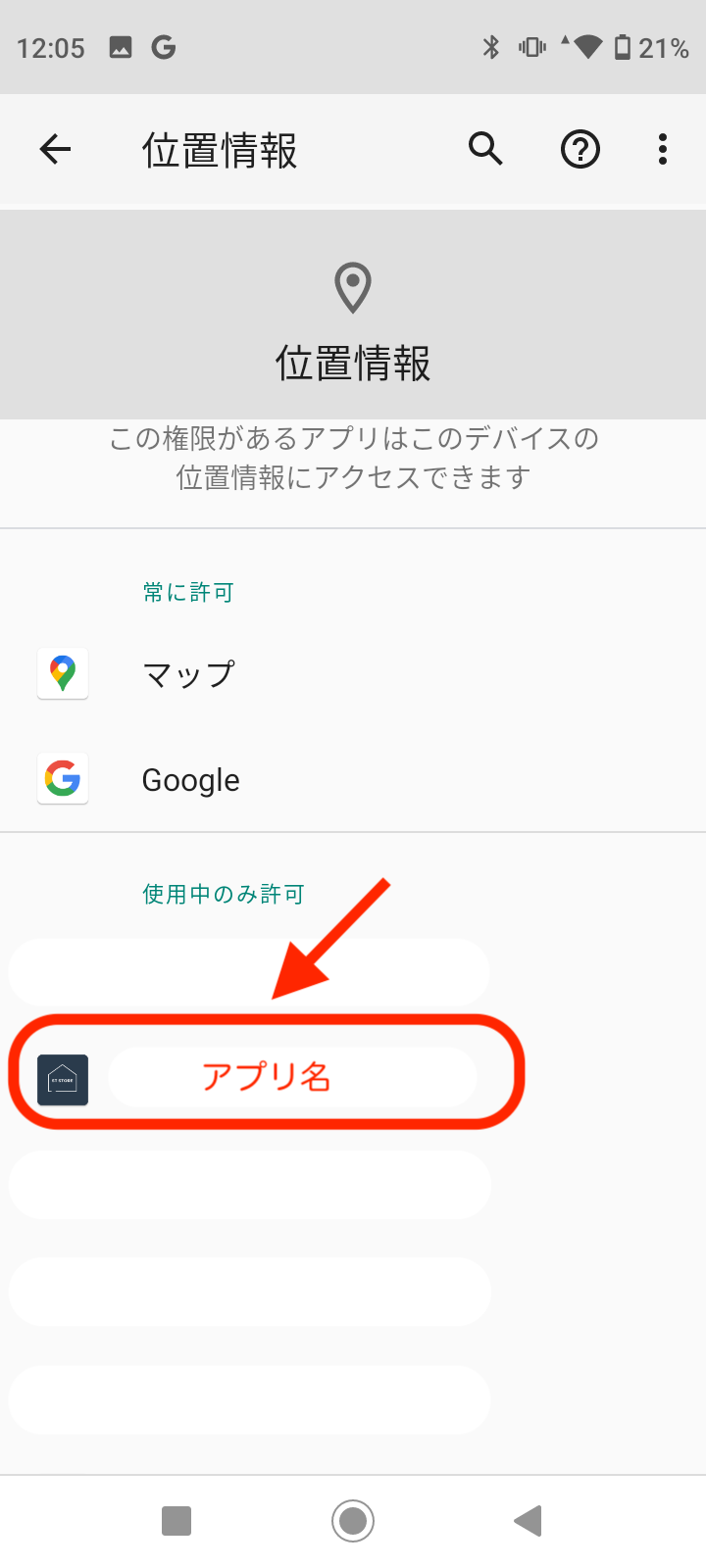Select the アプリ名 app row

[x=265, y=1077]
